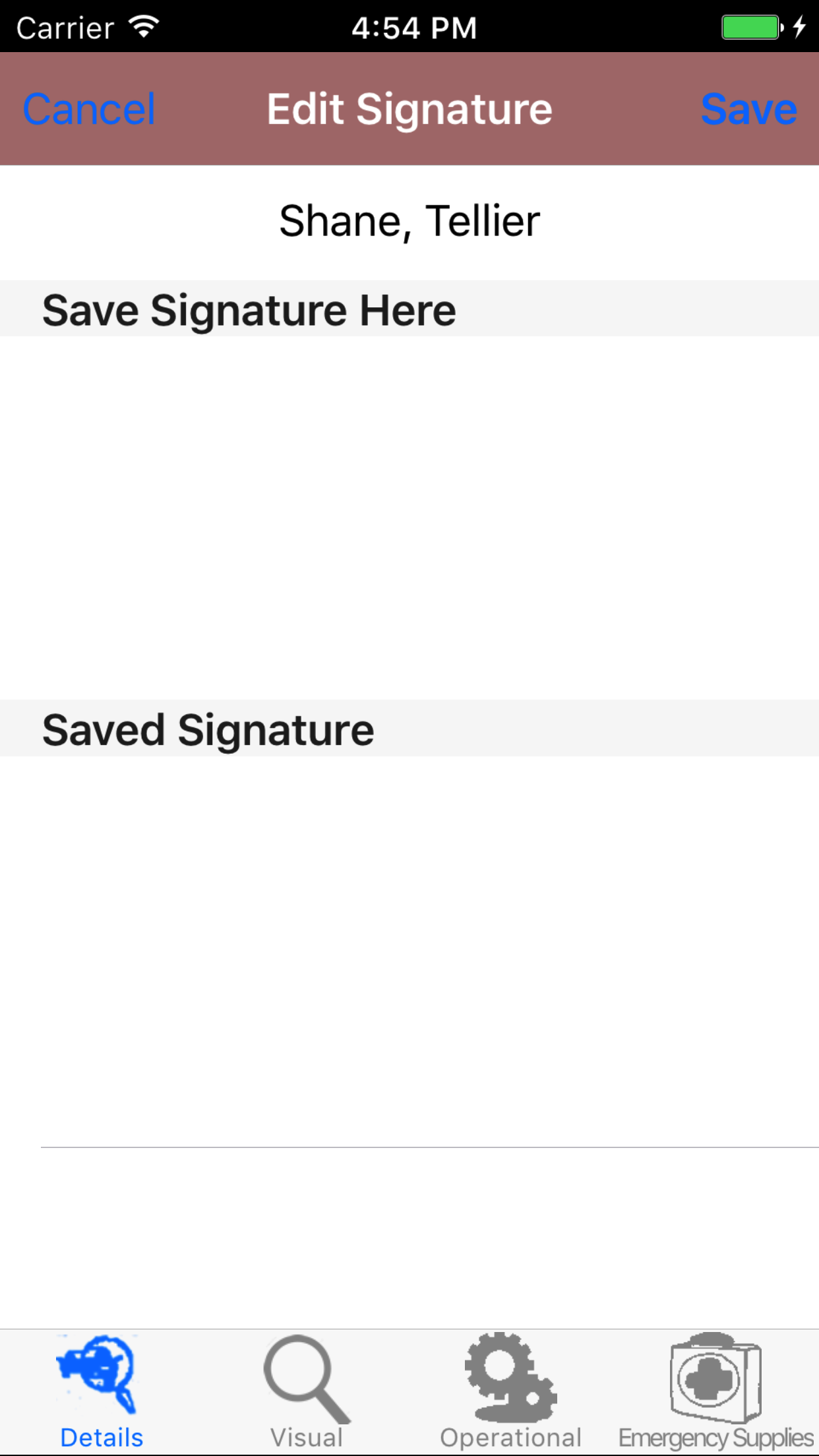The image size is (819, 1456).
Task: Switch to the Details tab
Action: coord(102,1393)
